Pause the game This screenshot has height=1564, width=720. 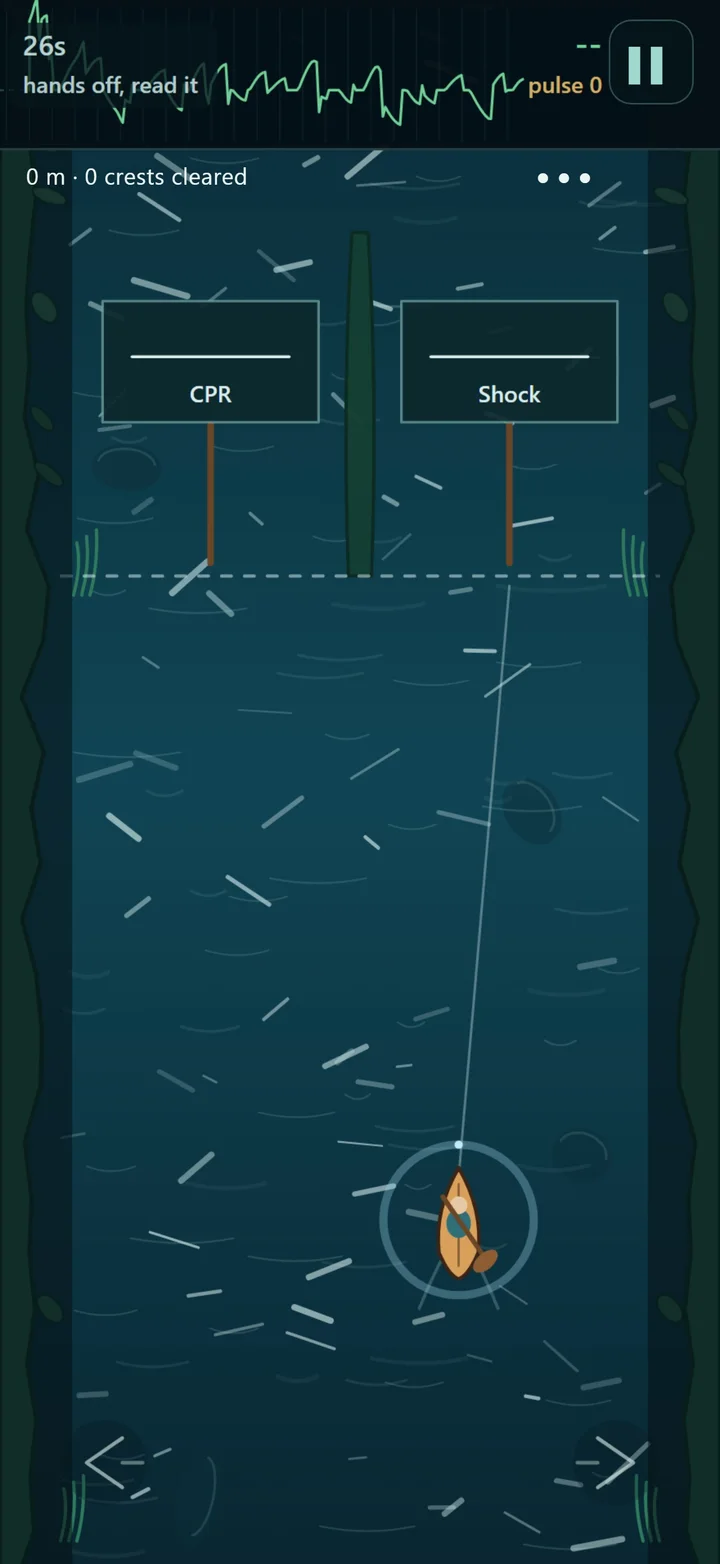651,62
